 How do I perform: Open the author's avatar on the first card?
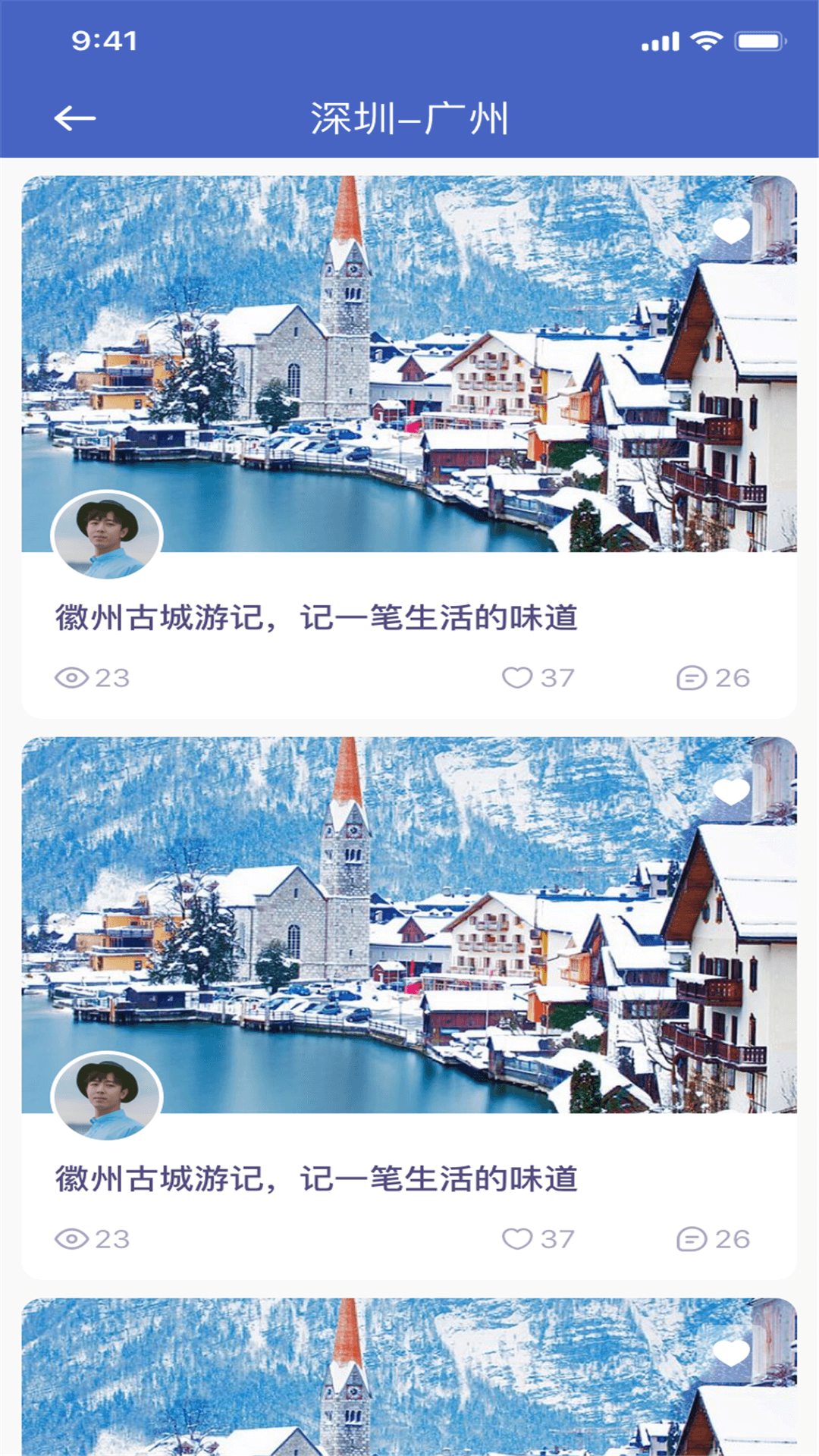click(x=107, y=535)
